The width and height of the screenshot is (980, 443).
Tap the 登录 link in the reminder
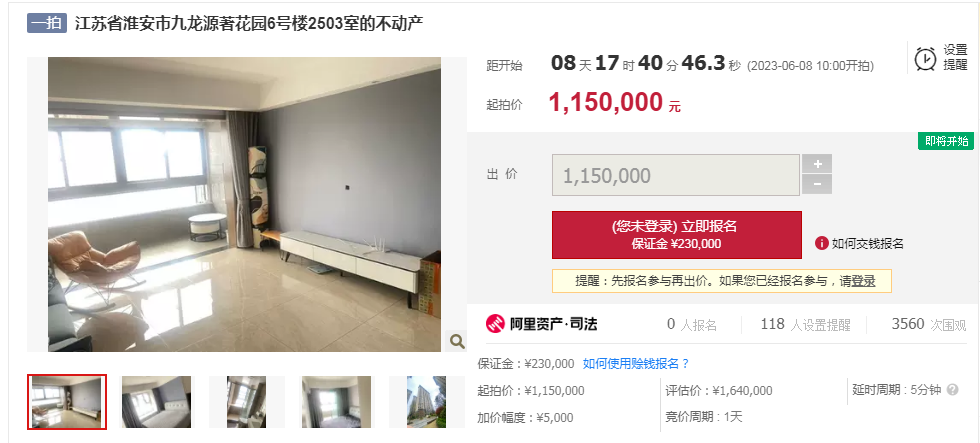tap(863, 281)
